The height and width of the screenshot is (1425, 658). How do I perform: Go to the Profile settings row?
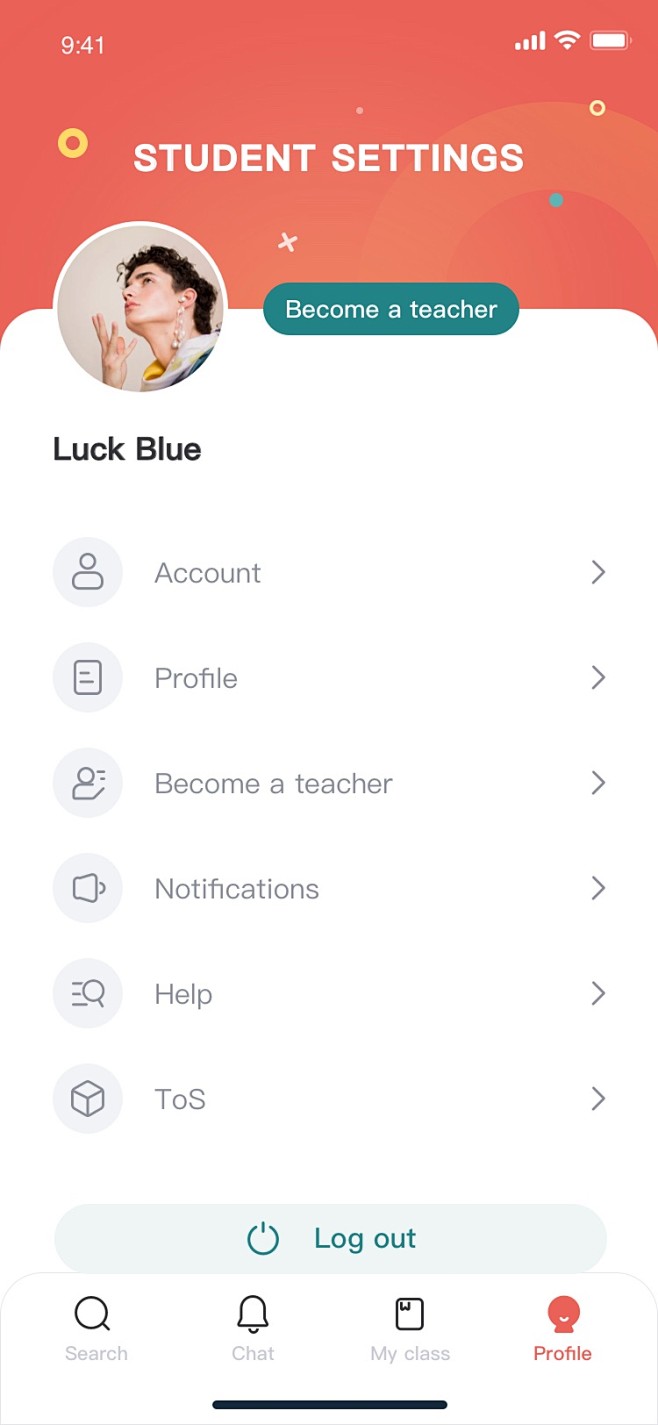pos(329,678)
